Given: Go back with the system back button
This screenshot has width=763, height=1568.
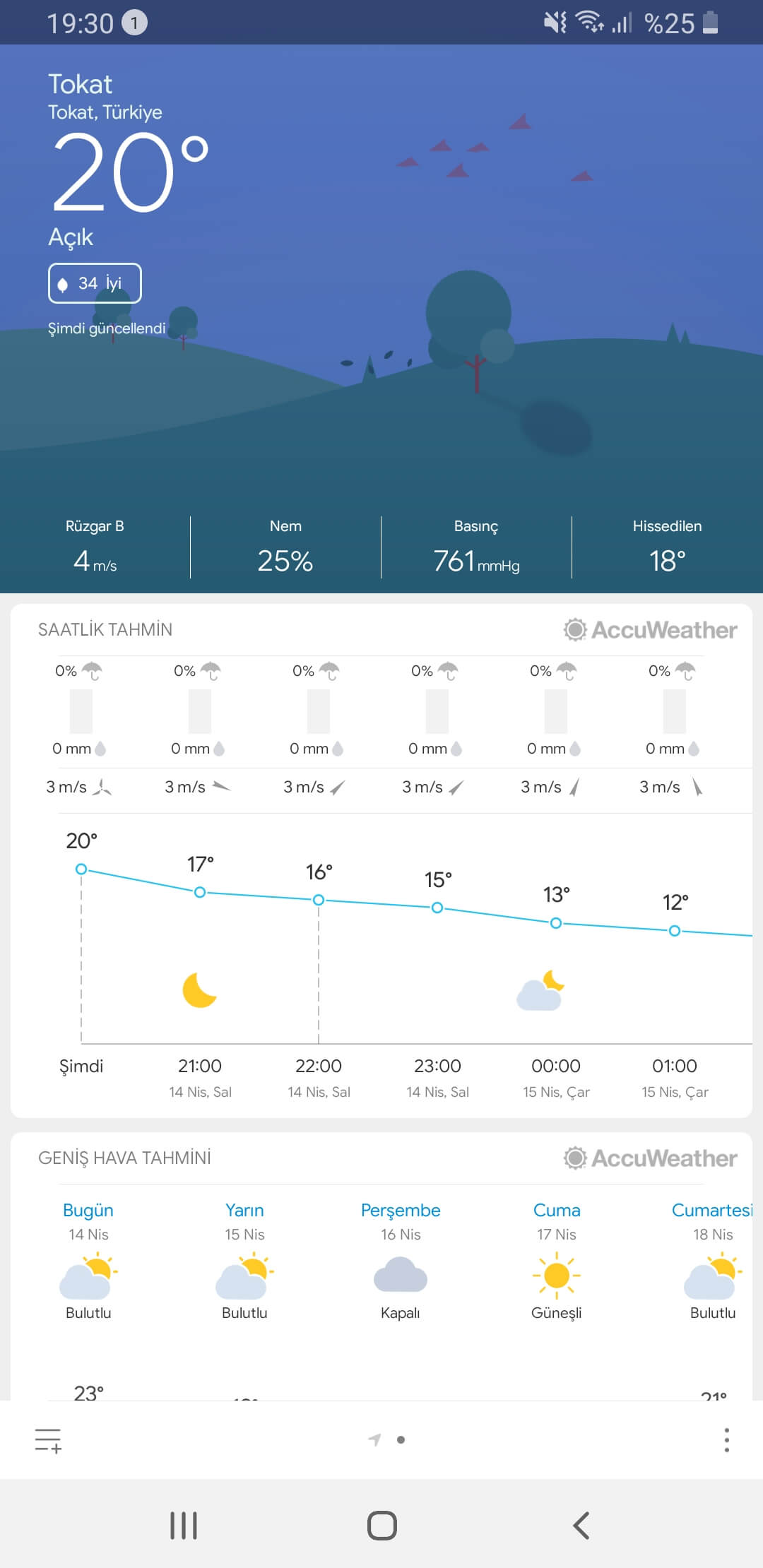Looking at the screenshot, I should pos(581,1526).
